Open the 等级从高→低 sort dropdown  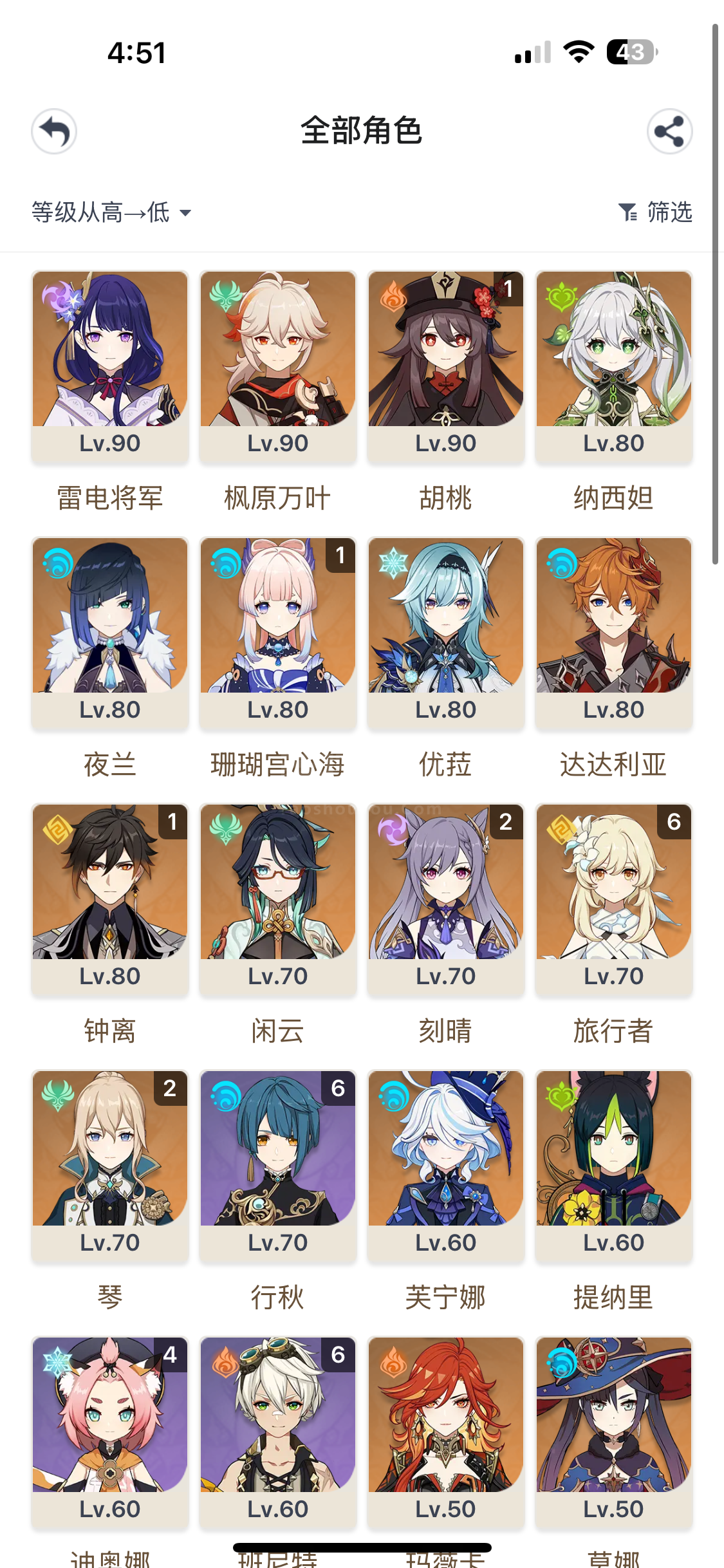[111, 212]
